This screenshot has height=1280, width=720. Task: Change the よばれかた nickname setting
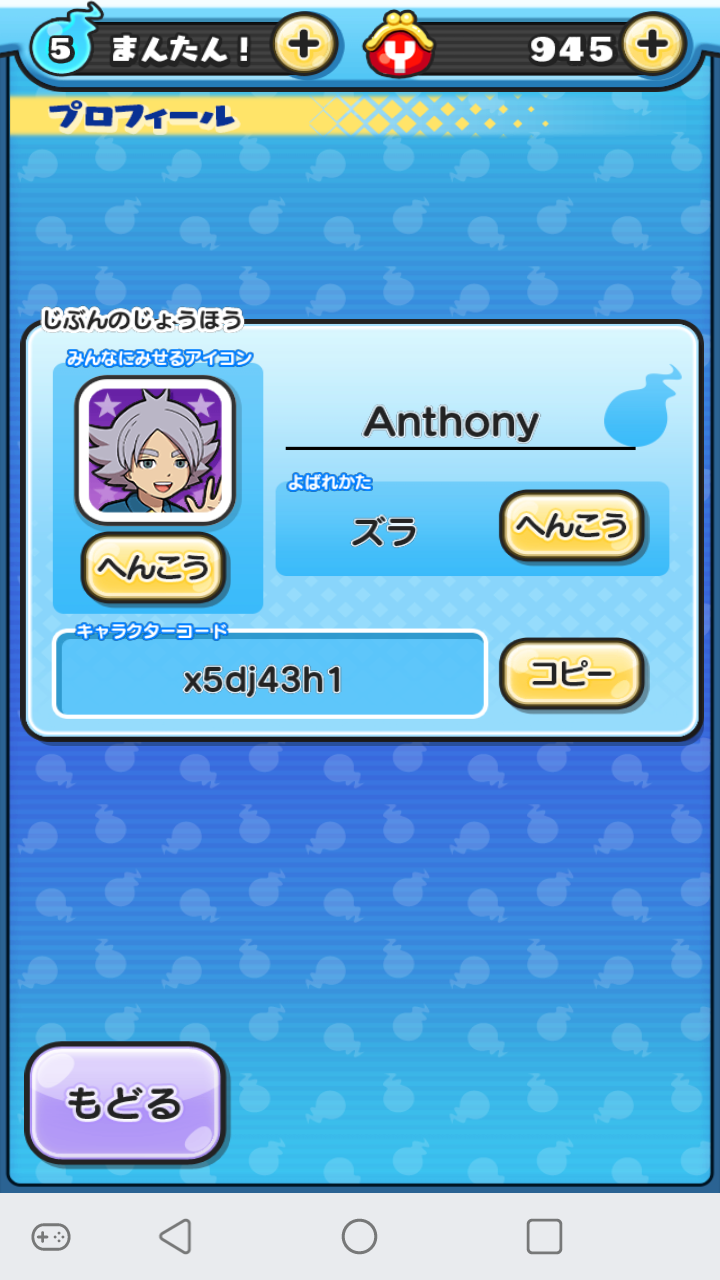click(572, 525)
